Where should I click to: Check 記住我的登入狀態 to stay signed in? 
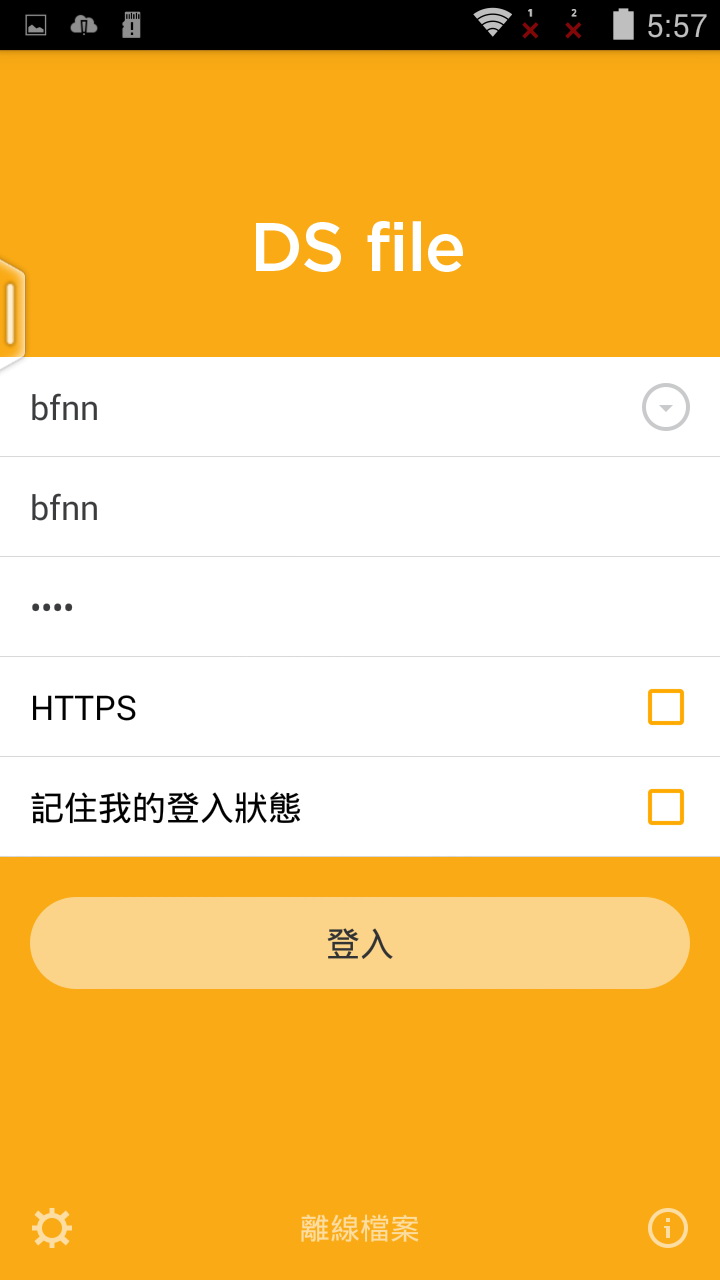(x=666, y=807)
